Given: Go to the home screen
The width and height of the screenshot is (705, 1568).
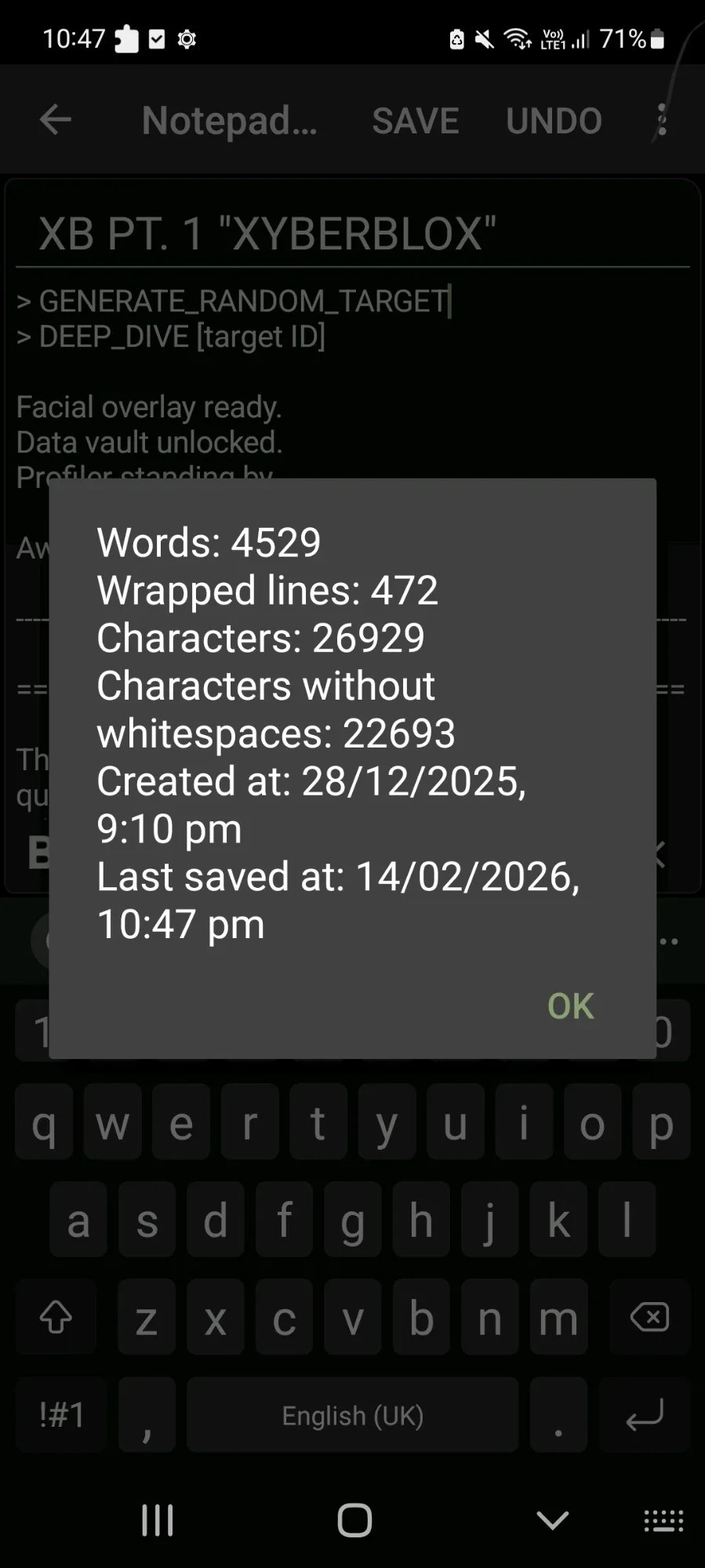Looking at the screenshot, I should tap(354, 1520).
